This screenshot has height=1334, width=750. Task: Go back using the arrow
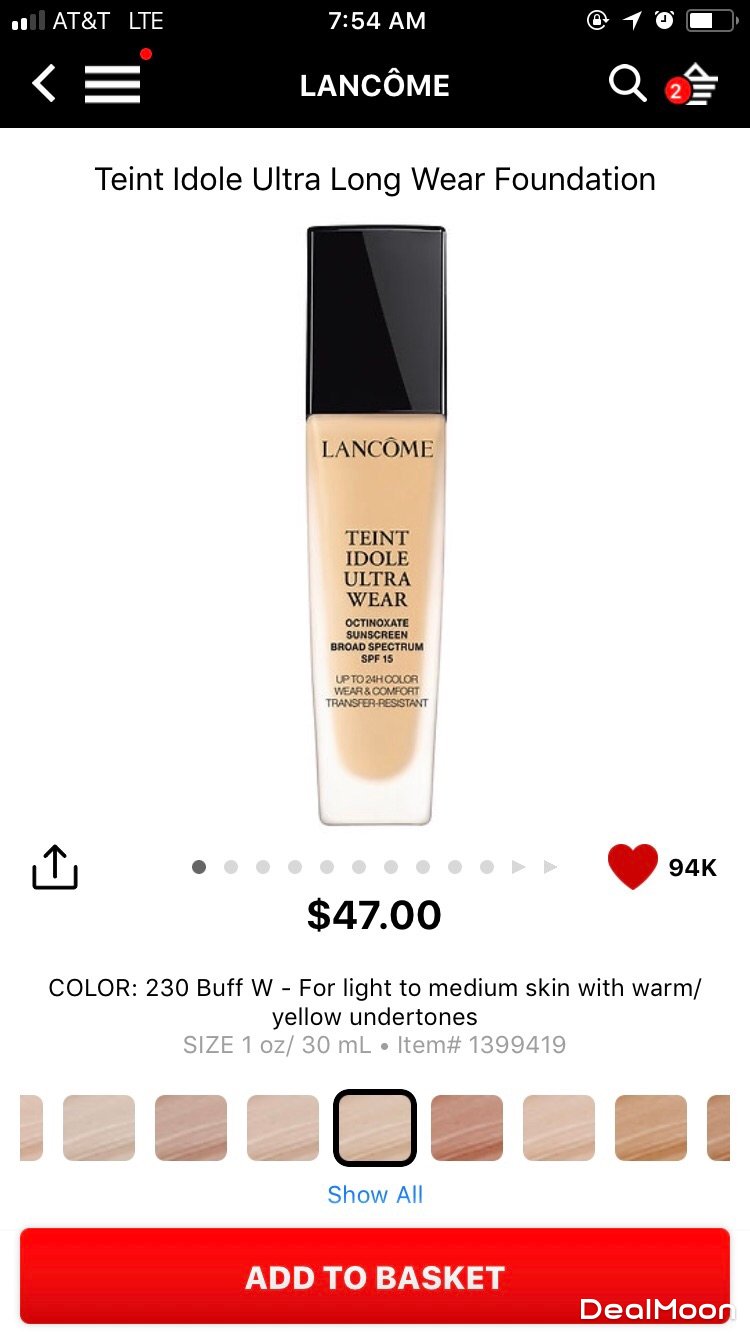[x=44, y=84]
